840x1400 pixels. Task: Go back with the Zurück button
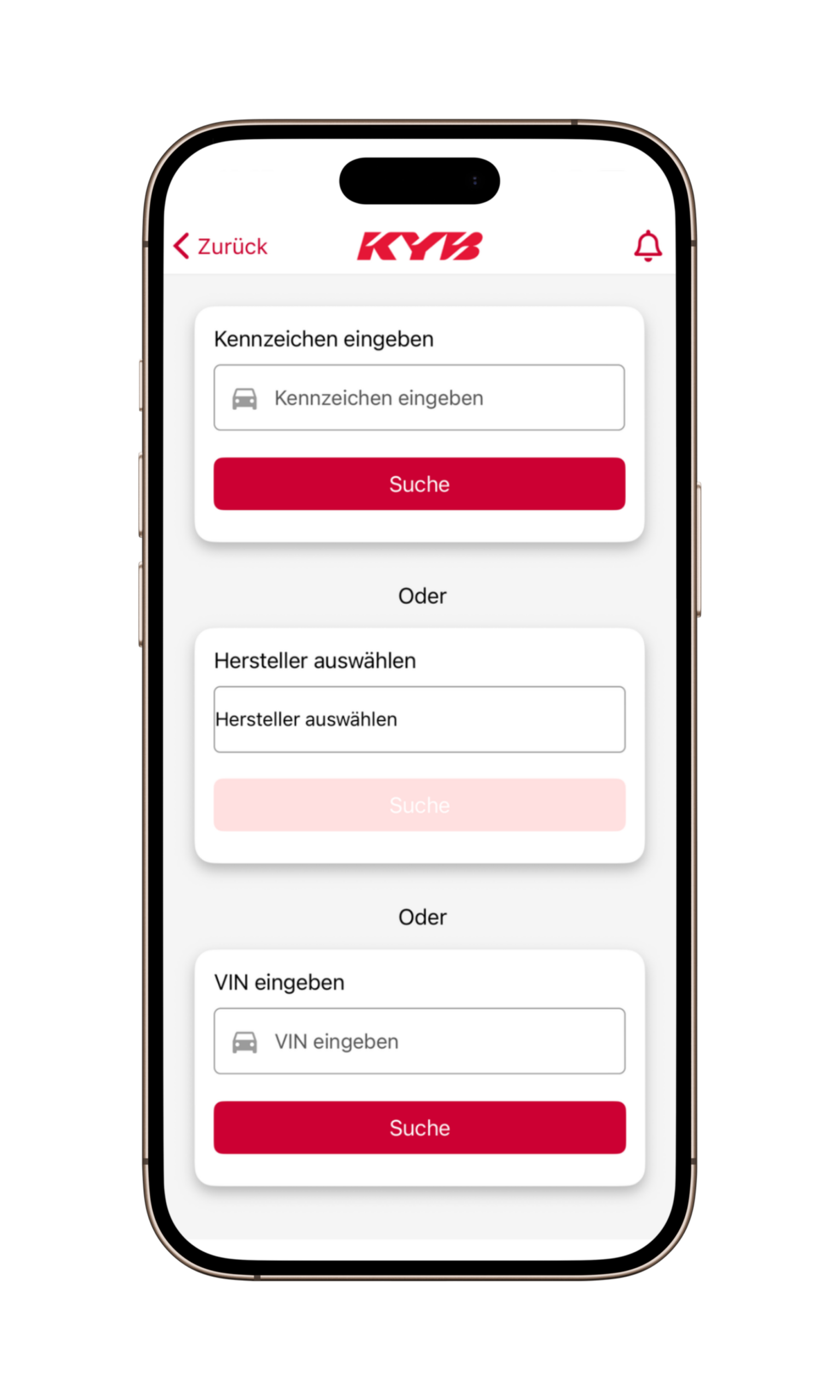221,246
